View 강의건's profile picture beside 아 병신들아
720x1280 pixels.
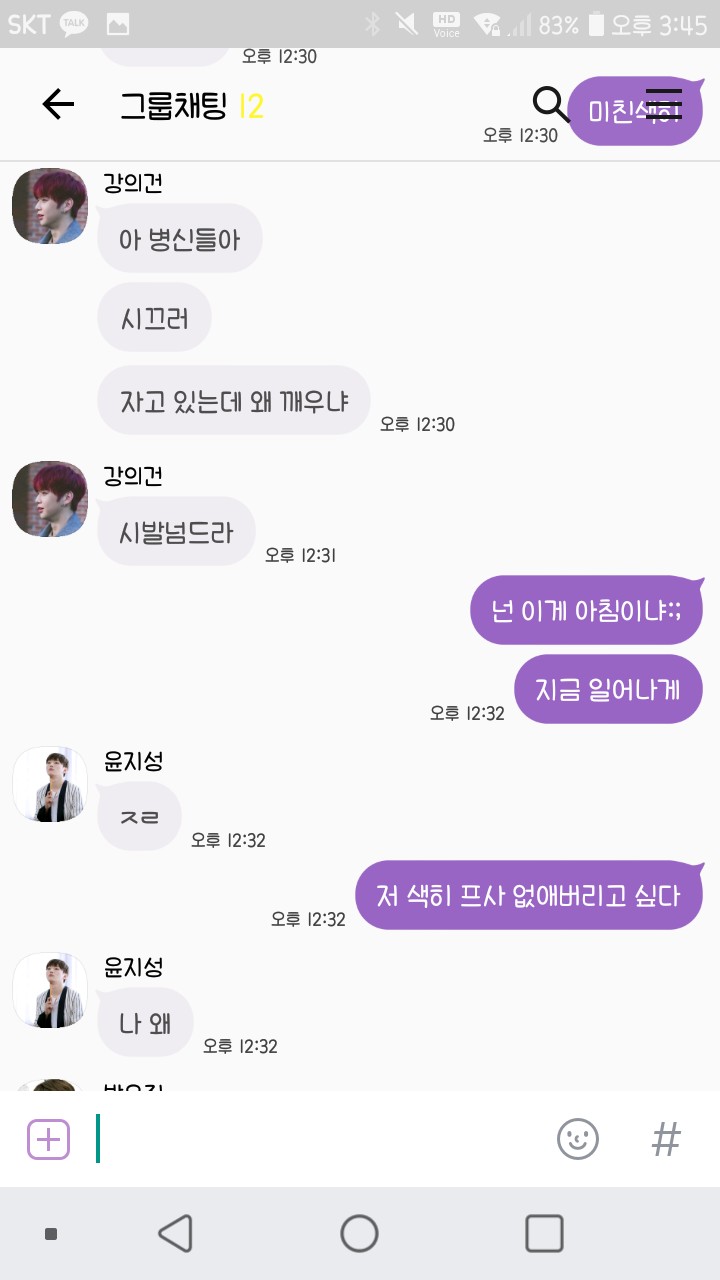pos(50,206)
